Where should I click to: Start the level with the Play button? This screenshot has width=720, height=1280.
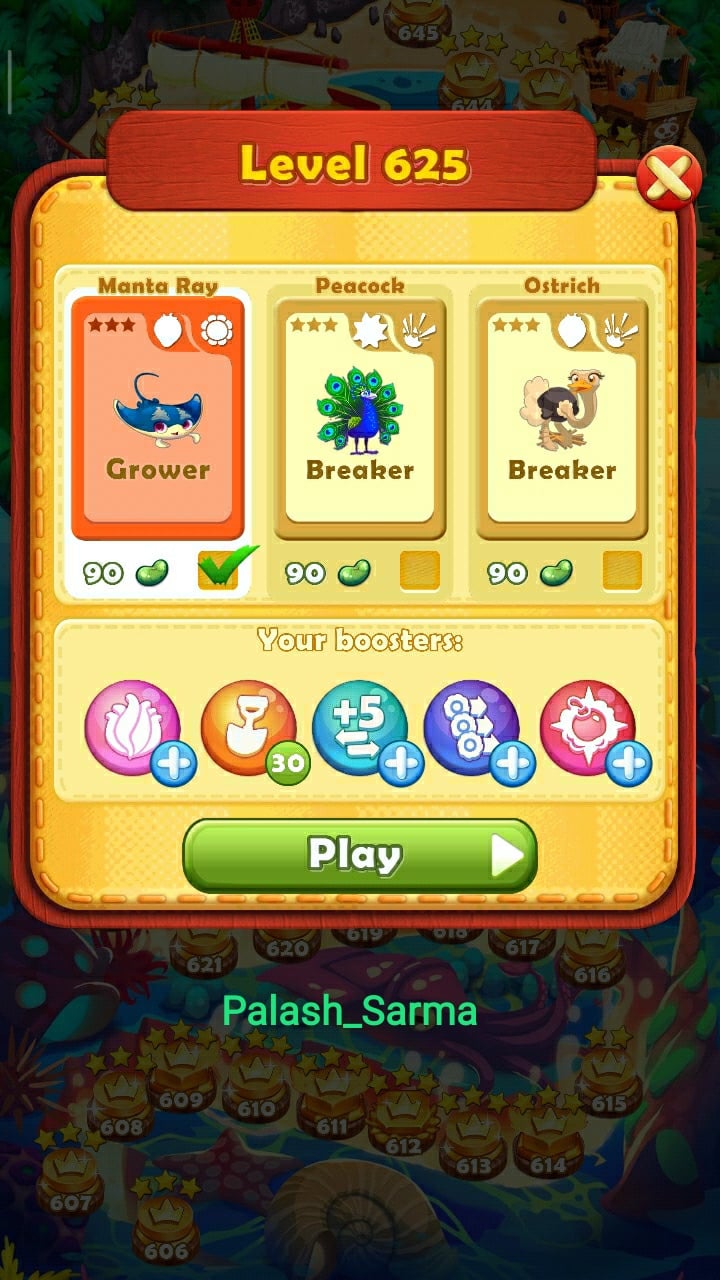[x=360, y=855]
